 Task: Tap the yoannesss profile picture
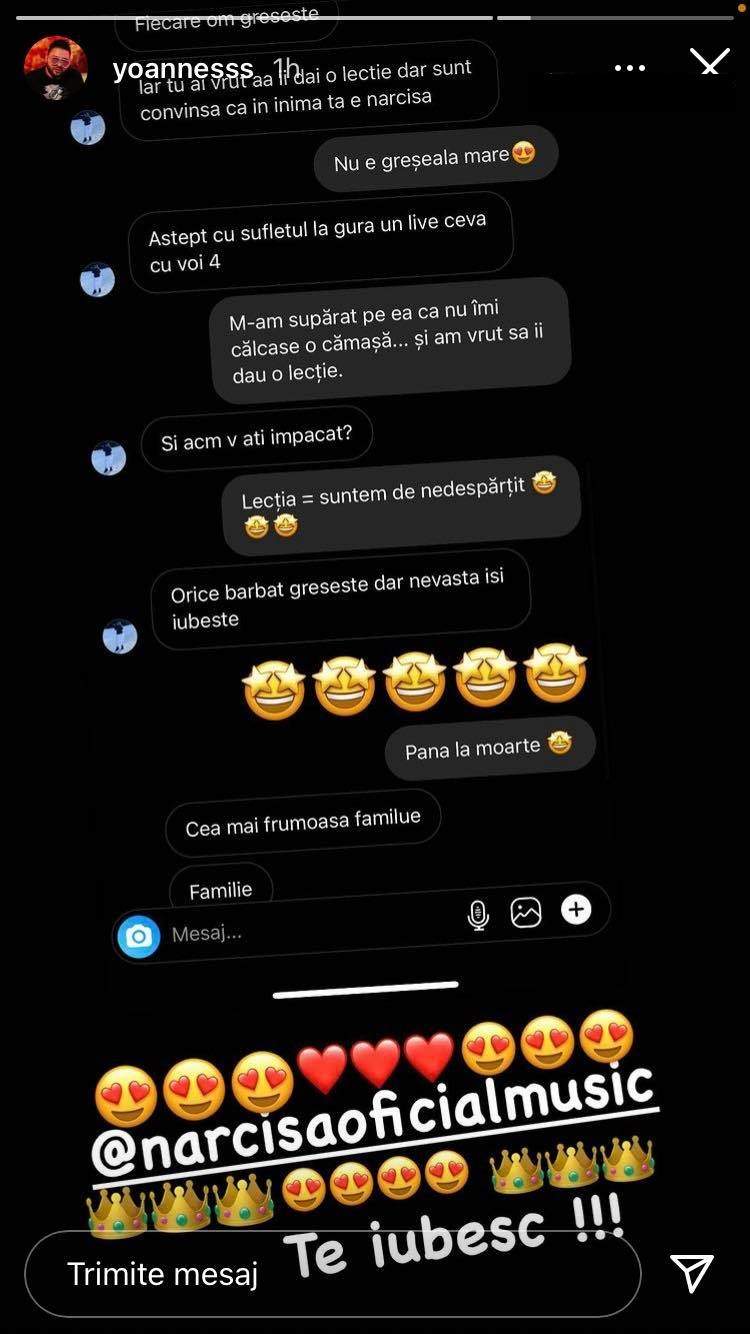tap(56, 68)
